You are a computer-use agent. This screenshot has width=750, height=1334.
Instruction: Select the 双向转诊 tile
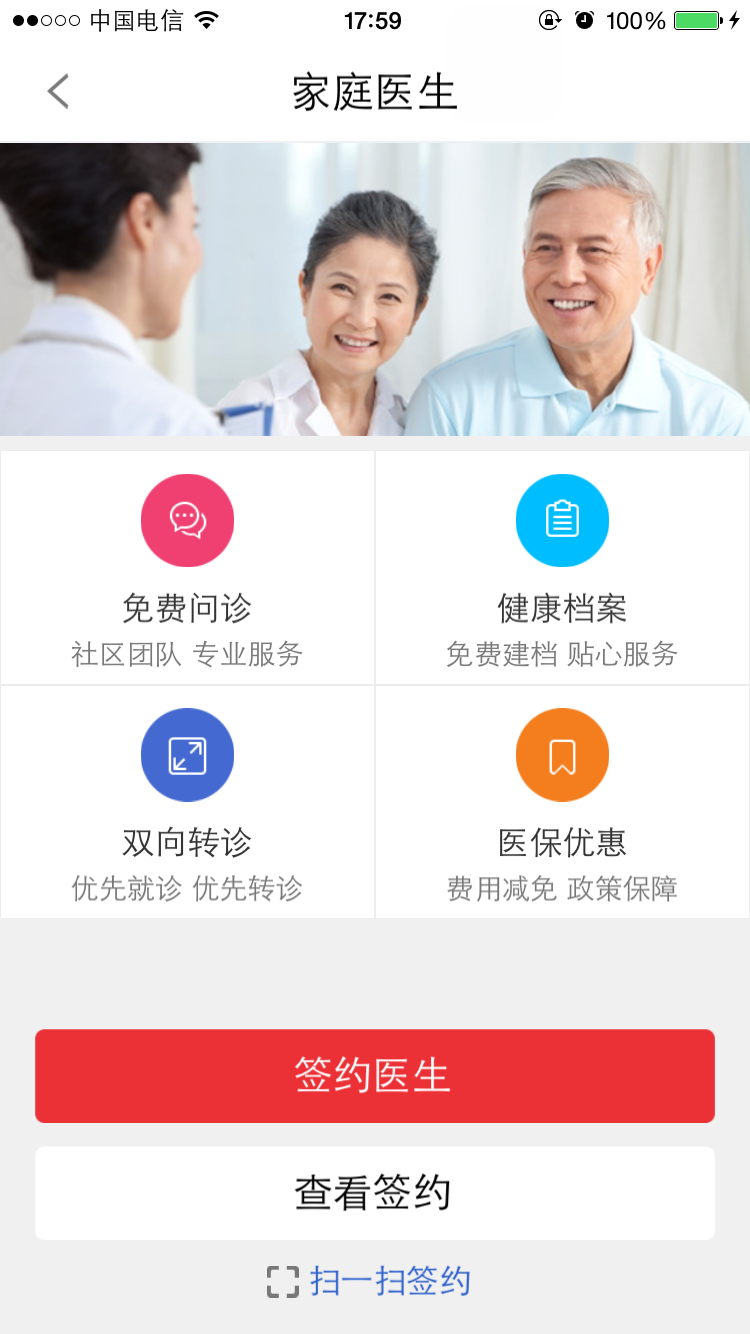point(187,802)
